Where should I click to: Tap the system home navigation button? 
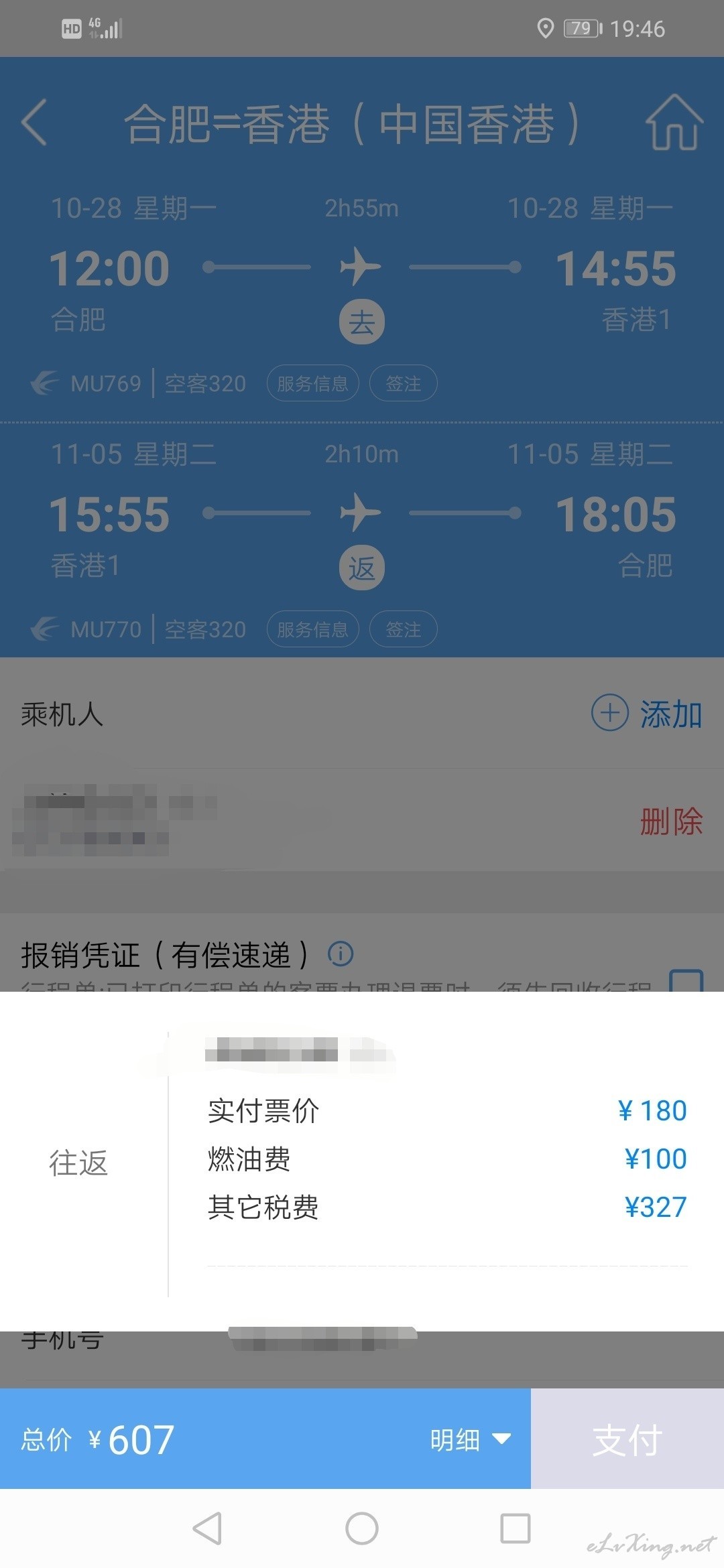tap(362, 1528)
